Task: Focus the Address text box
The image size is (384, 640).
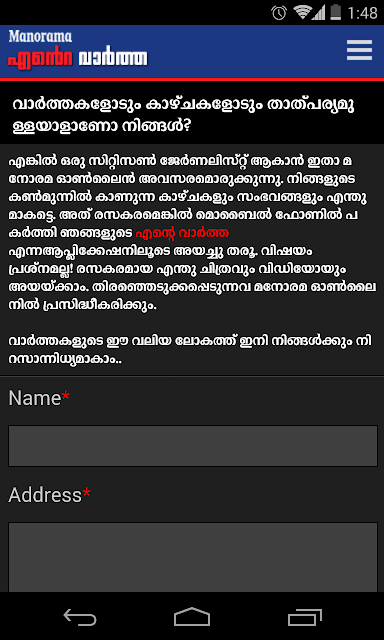Action: click(x=193, y=557)
